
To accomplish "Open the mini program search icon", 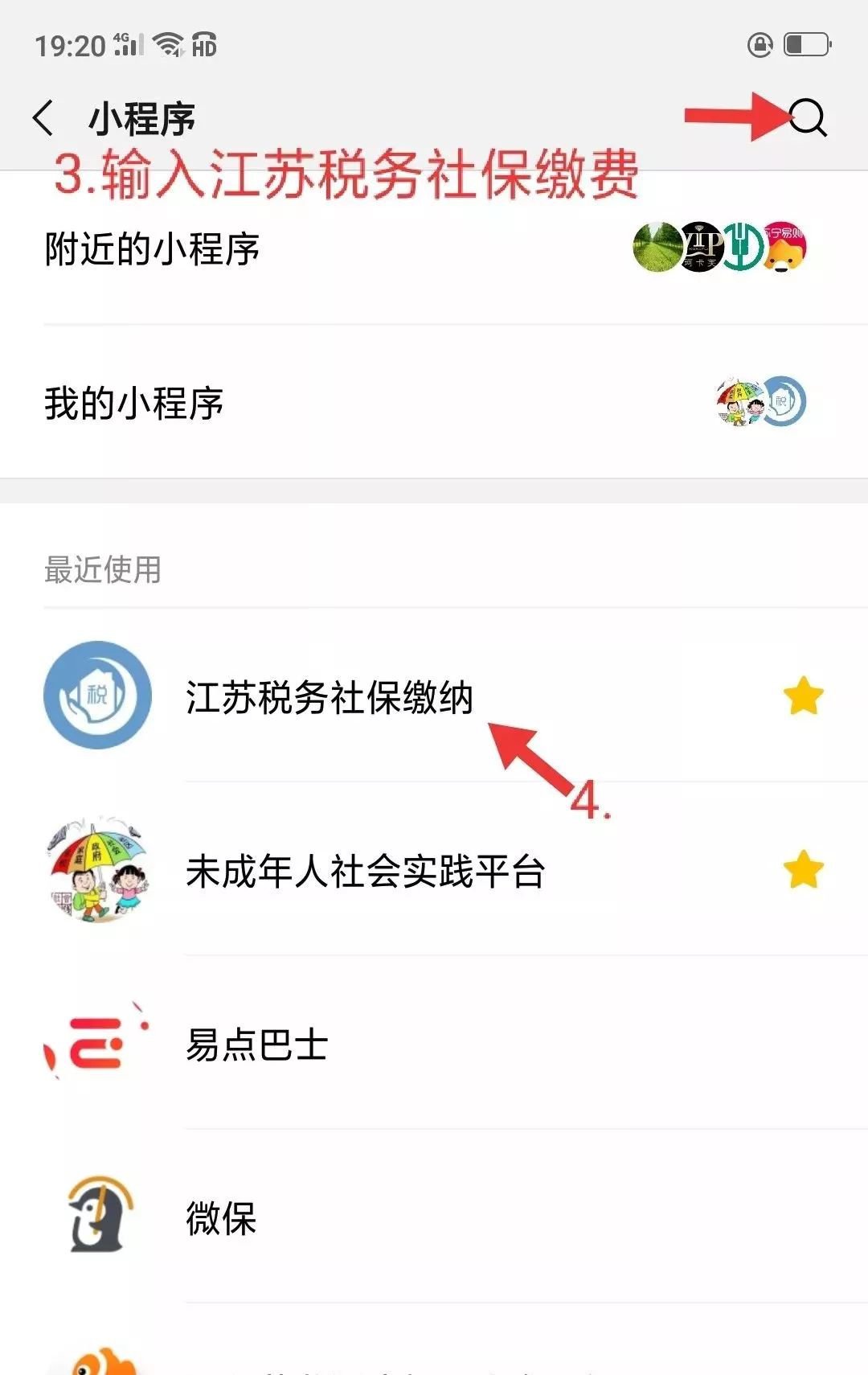I will (x=807, y=118).
